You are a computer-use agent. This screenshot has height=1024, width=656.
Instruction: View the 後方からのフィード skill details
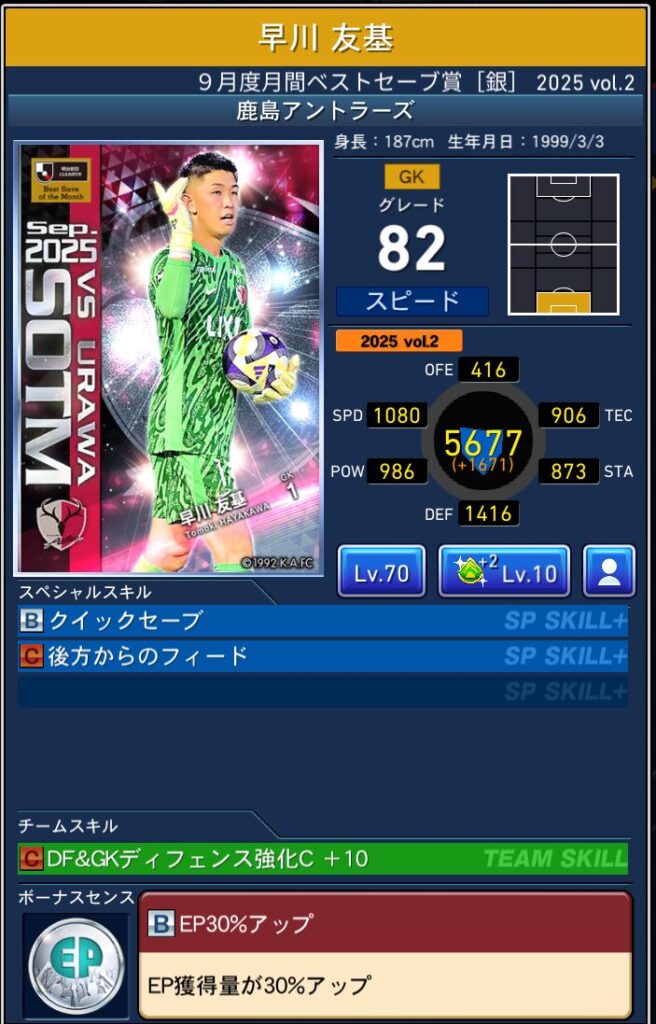click(x=322, y=657)
